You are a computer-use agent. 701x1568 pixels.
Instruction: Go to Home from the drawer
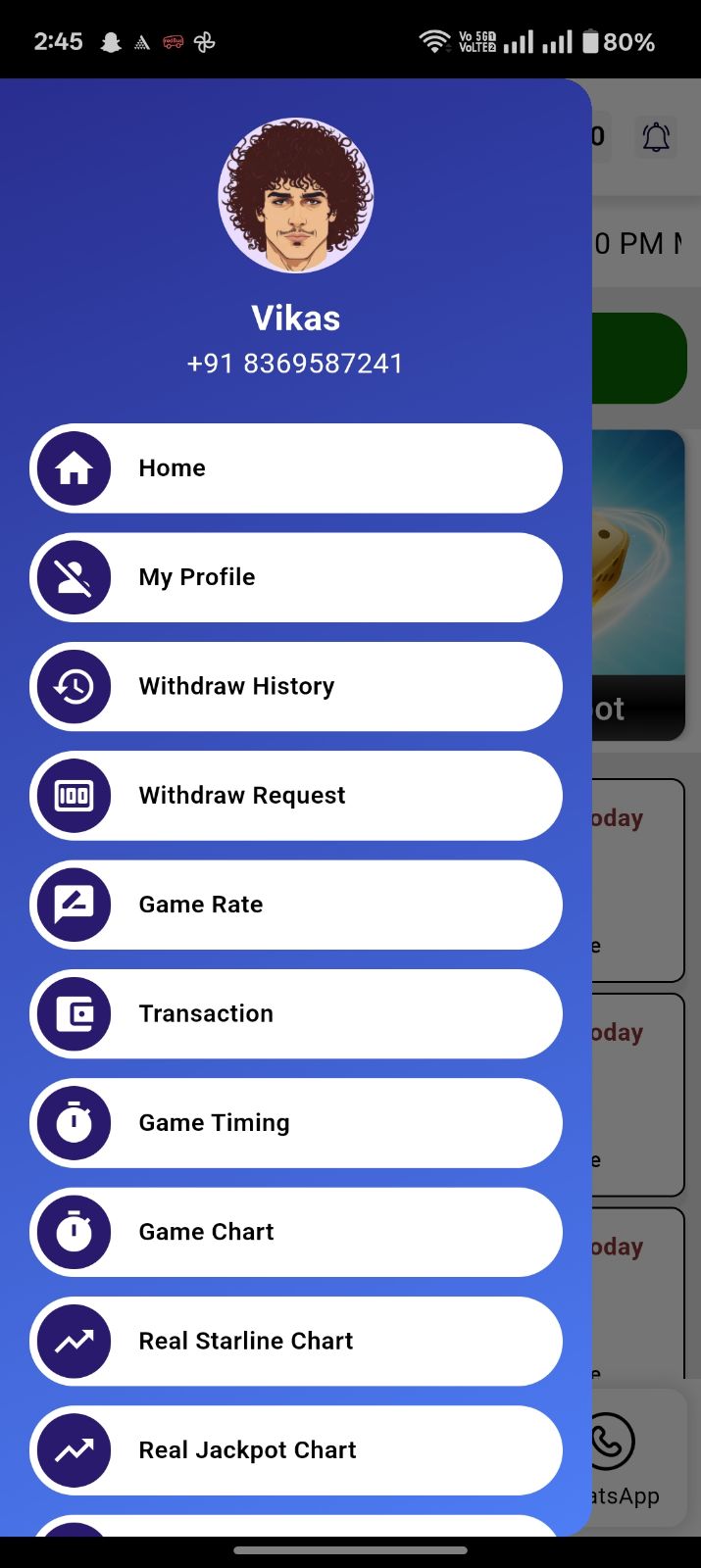point(295,468)
